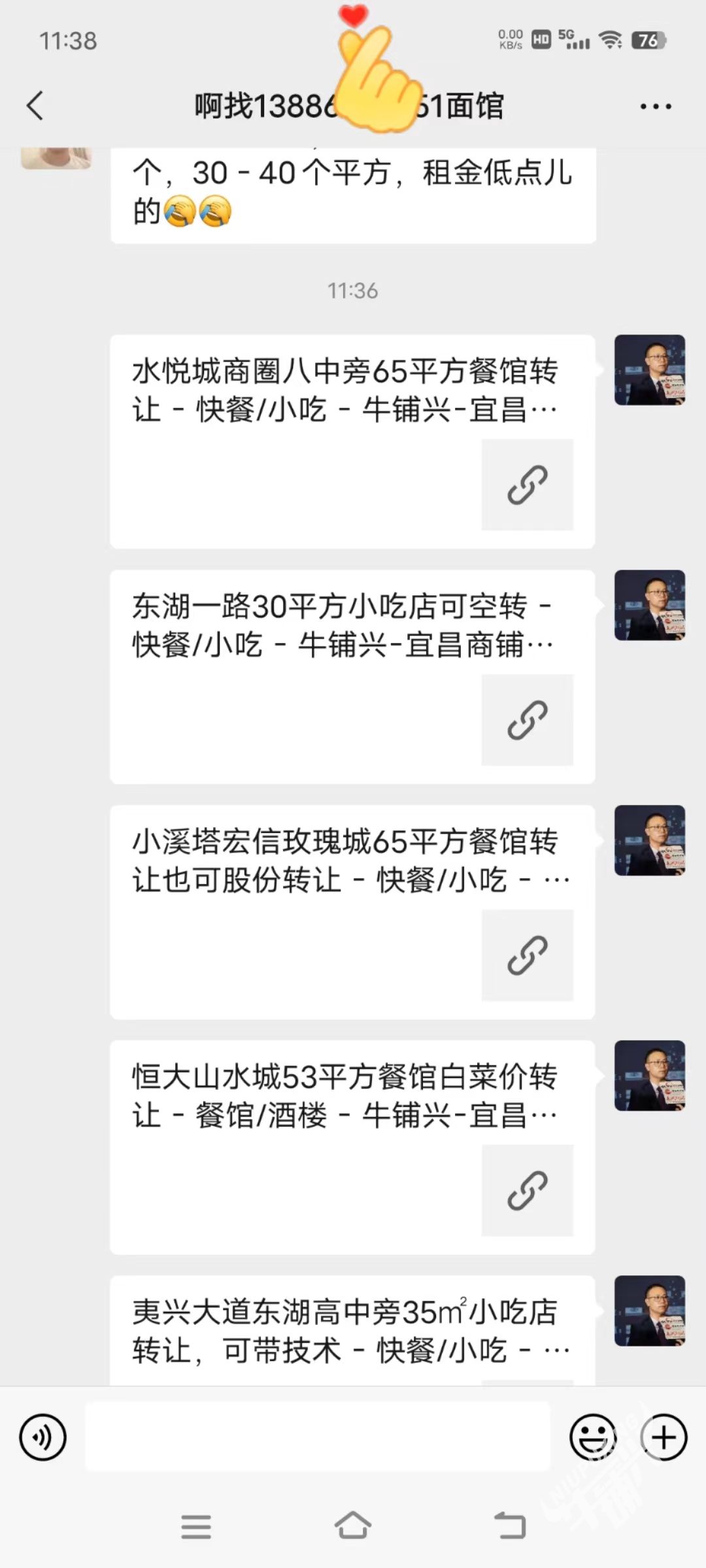Switch to voice message input
706x1568 pixels.
(43, 1437)
